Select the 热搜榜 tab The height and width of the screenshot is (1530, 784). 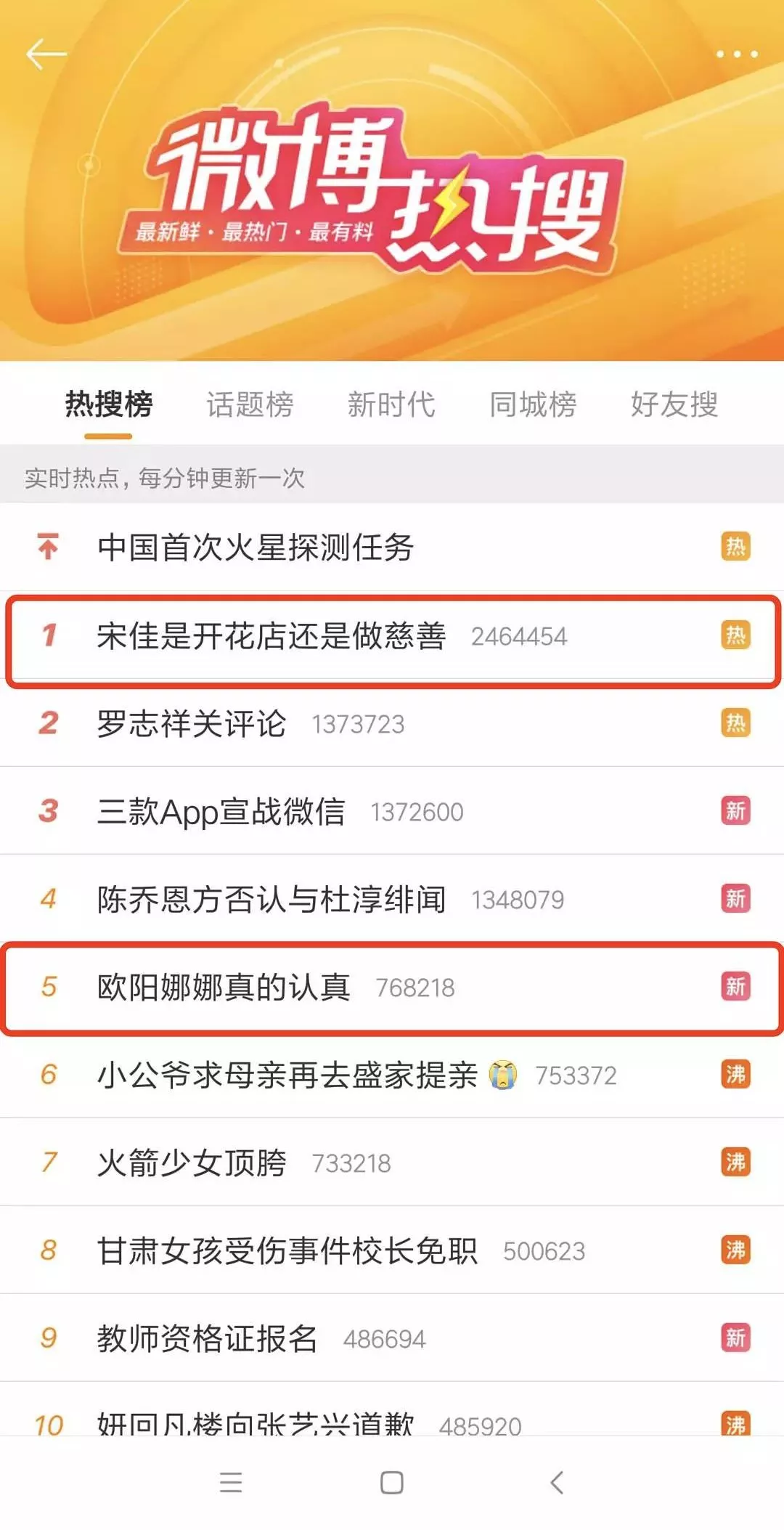(x=109, y=404)
